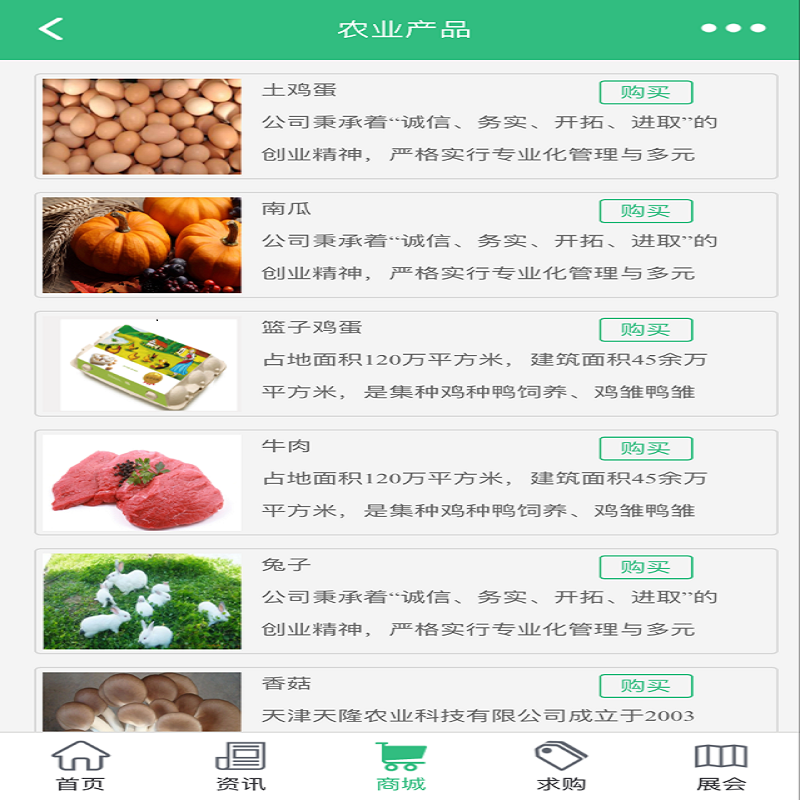Screen dimensions: 800x800
Task: Go to the 资讯 tab
Action: 240,767
